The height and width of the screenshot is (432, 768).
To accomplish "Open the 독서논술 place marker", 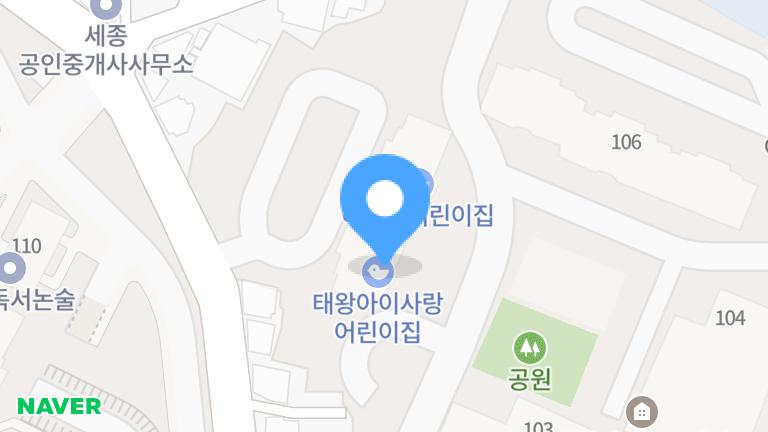I will click(x=11, y=268).
